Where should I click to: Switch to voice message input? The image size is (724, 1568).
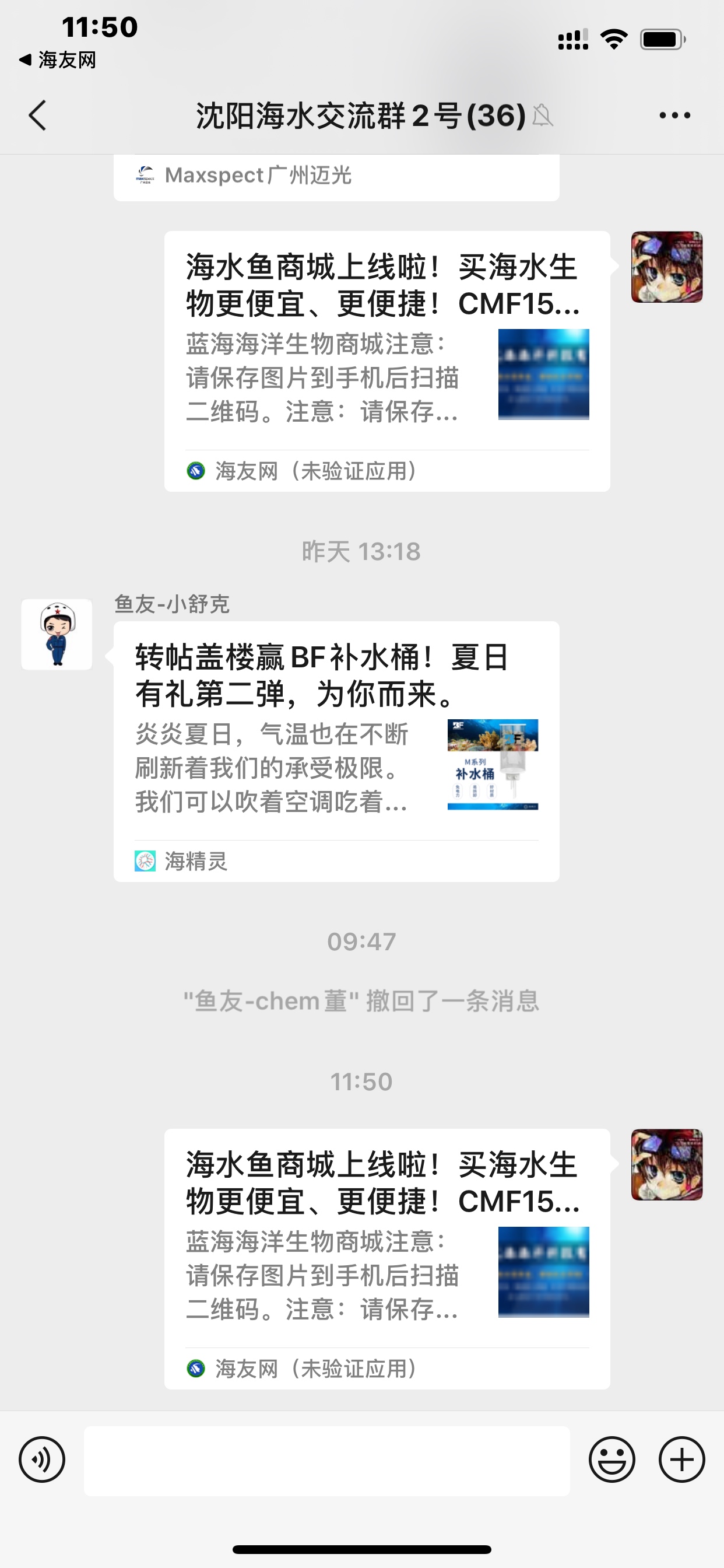(x=42, y=1459)
